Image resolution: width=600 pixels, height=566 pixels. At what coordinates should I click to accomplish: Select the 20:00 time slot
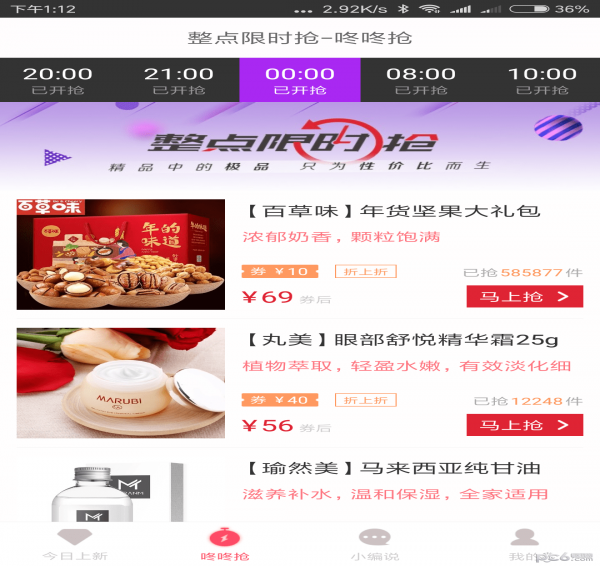click(x=58, y=80)
